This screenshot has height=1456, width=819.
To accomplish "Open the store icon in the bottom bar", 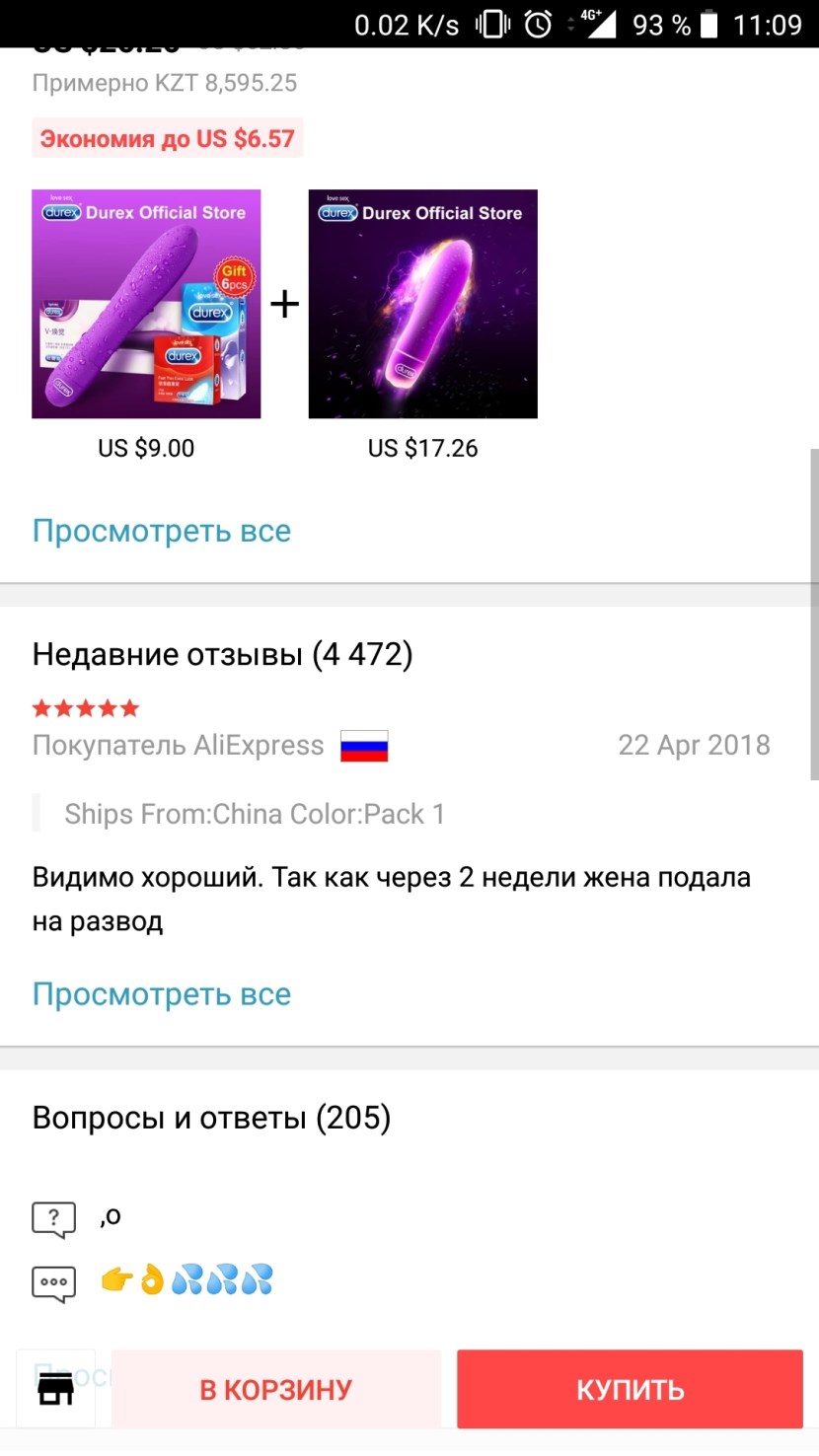I will click(x=56, y=1389).
